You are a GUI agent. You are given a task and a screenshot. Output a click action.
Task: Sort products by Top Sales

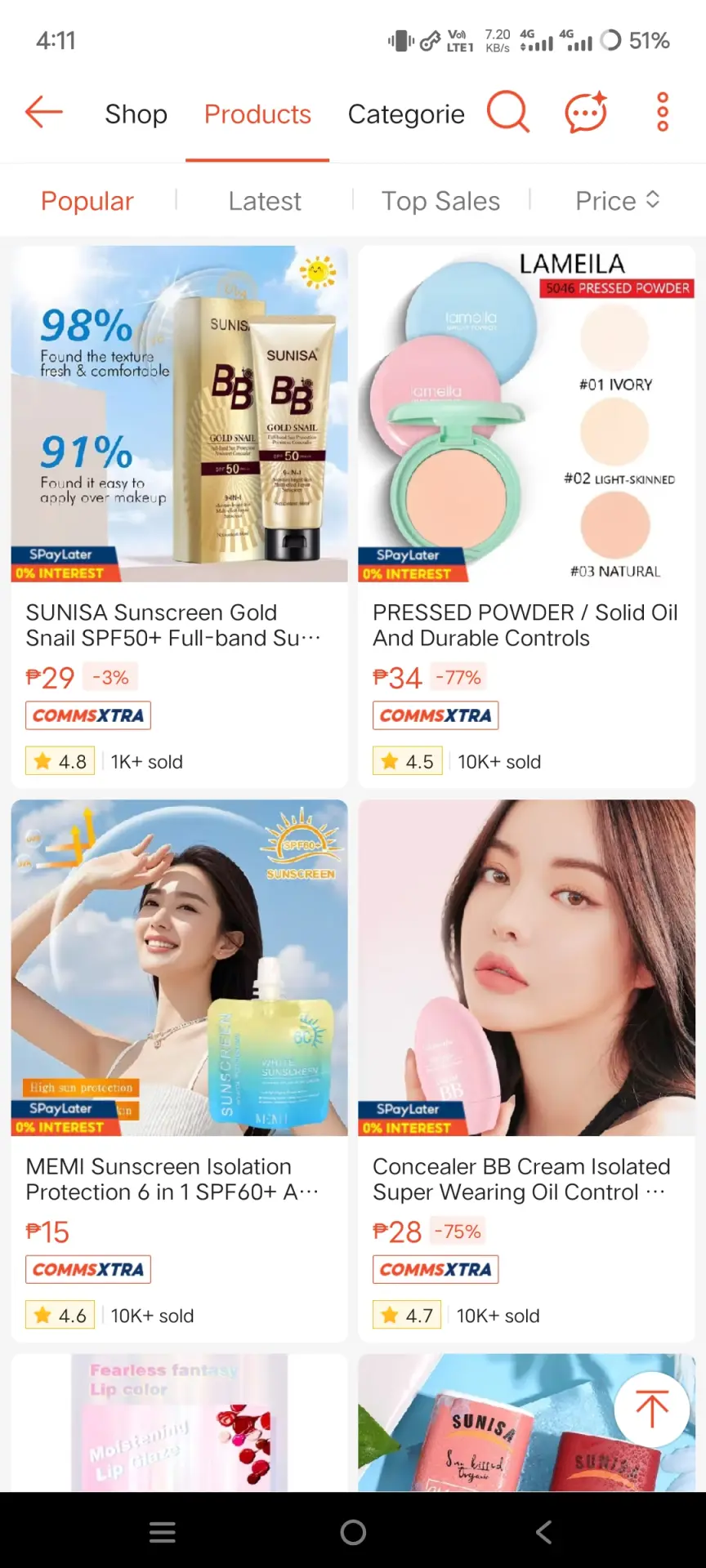click(441, 201)
